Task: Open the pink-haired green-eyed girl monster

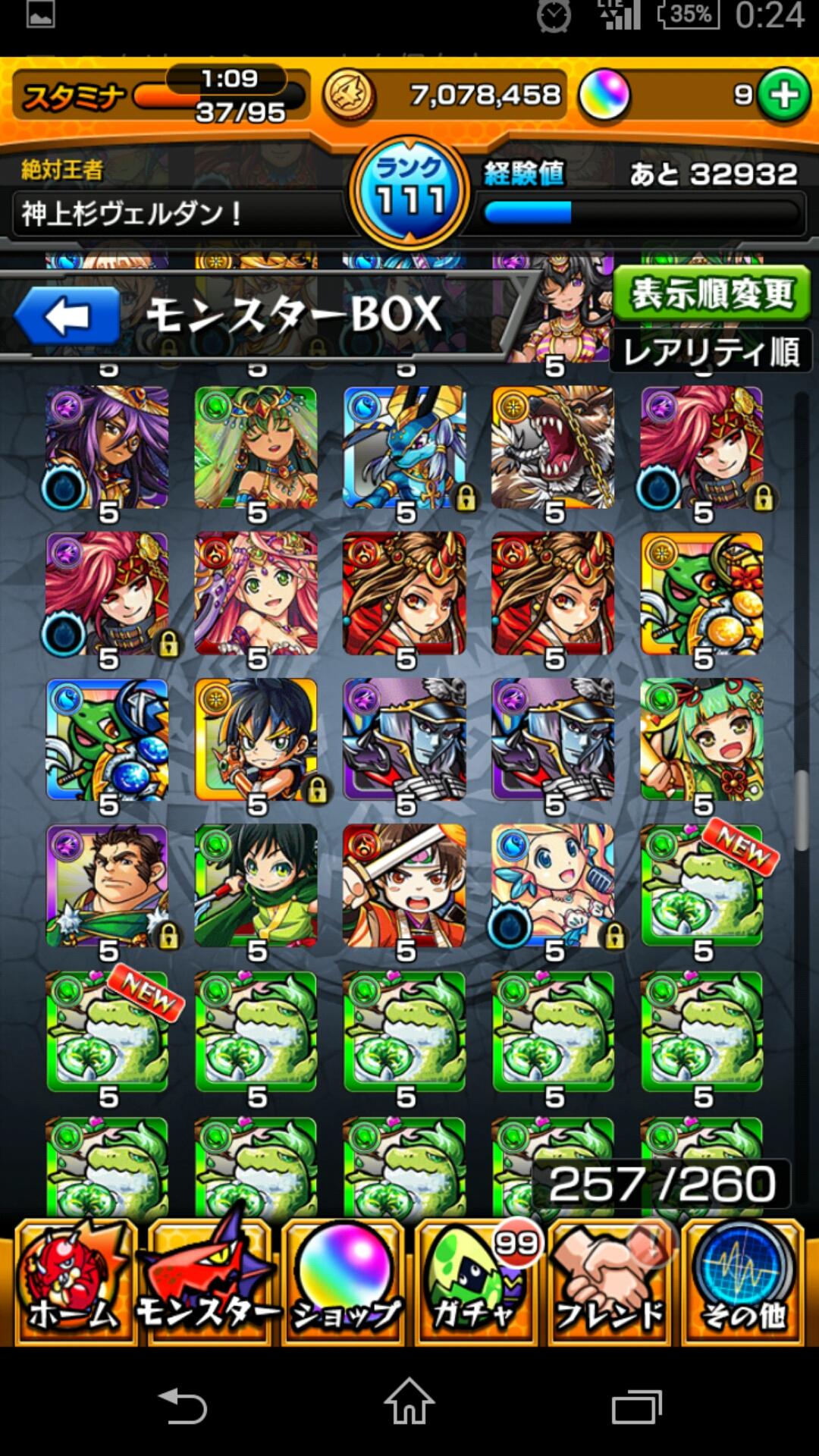Action: (256, 594)
